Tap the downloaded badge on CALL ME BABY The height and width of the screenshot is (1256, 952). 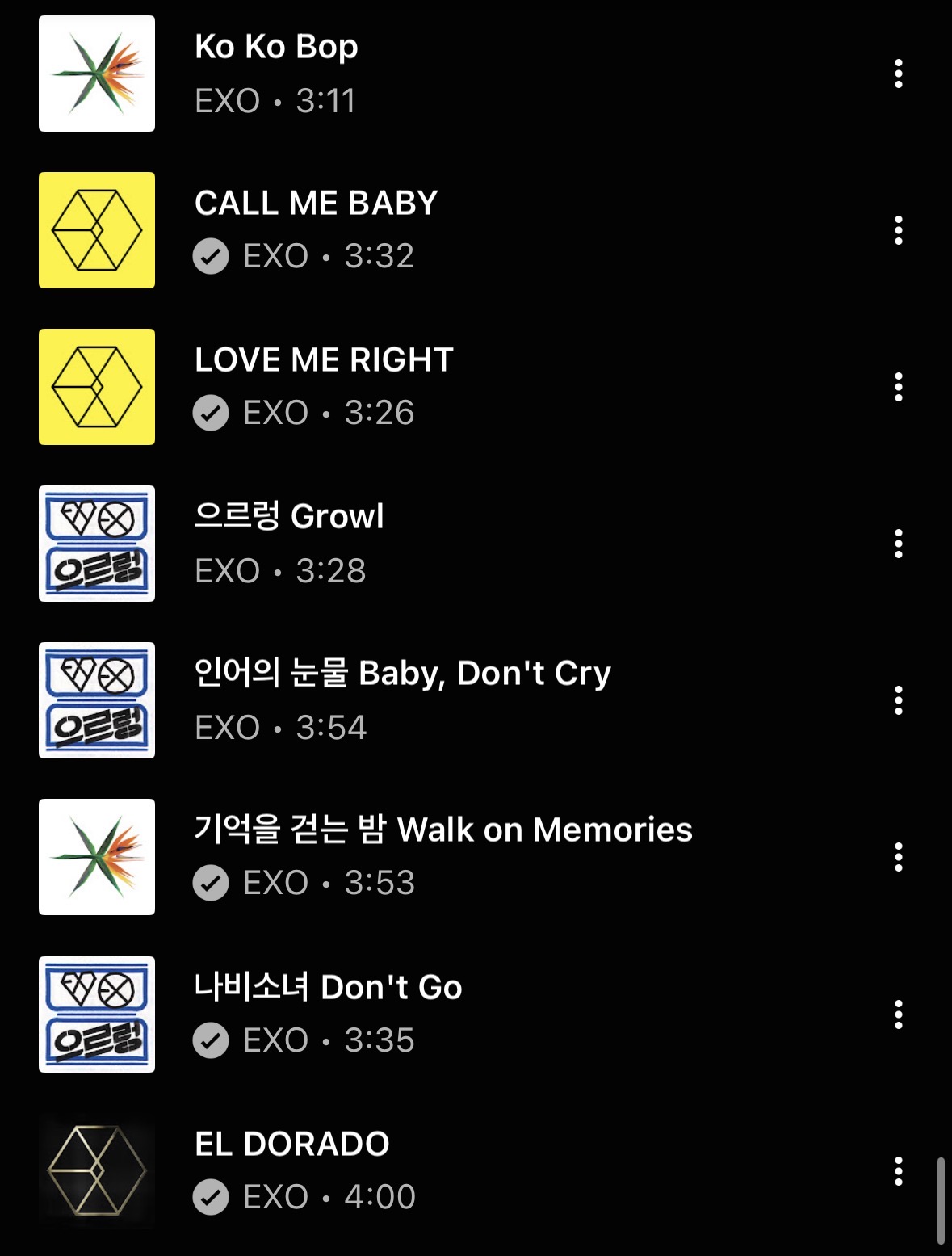click(212, 257)
